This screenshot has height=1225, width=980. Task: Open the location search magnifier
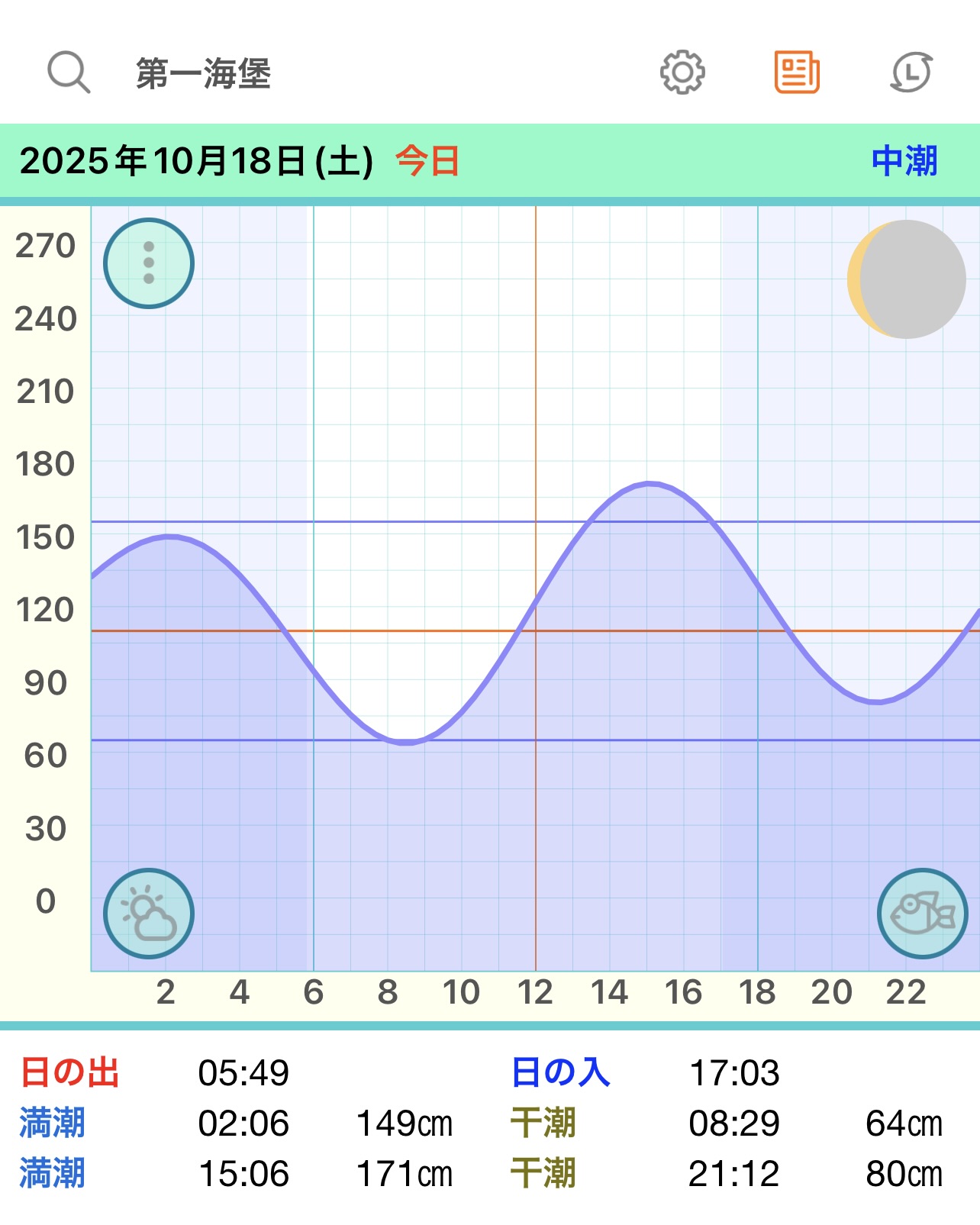(69, 73)
